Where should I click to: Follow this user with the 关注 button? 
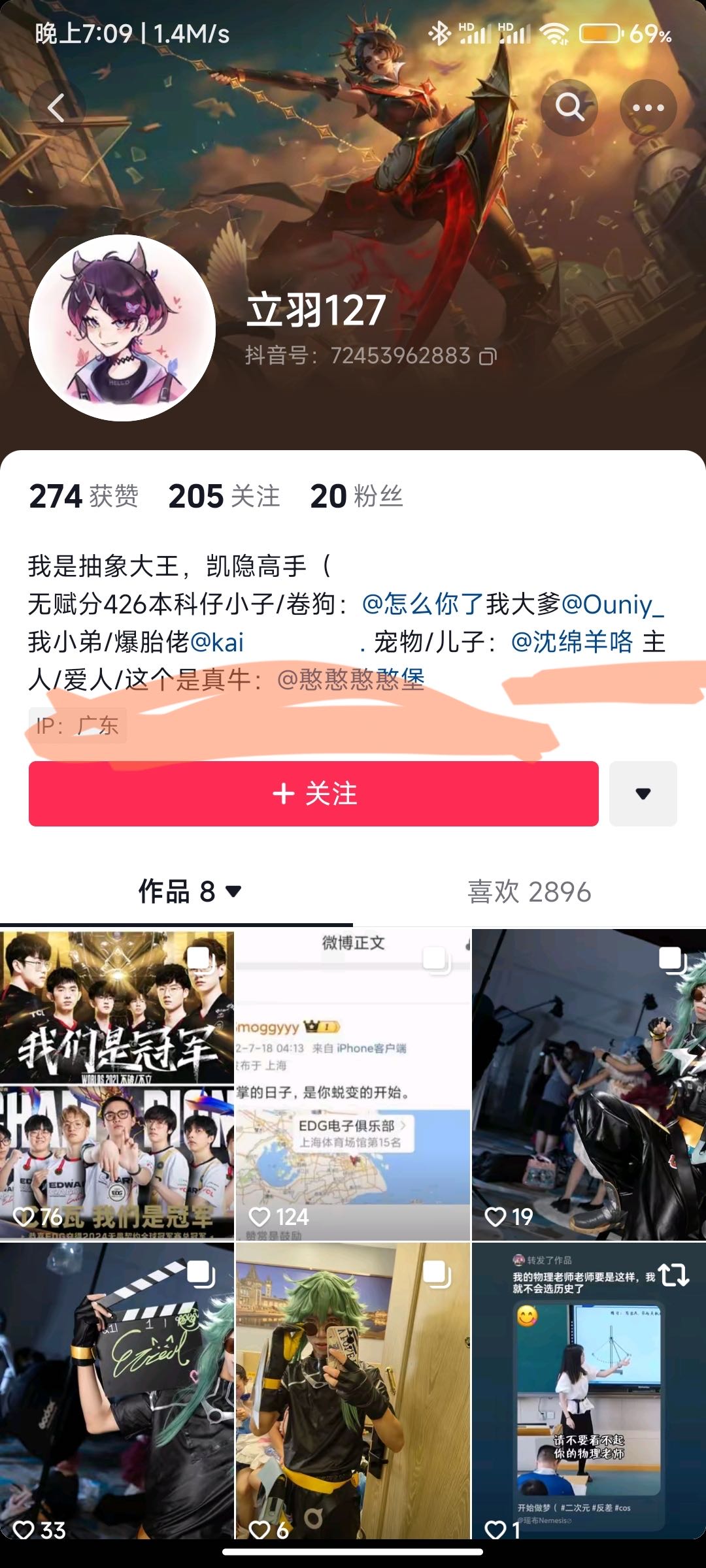pyautogui.click(x=314, y=794)
